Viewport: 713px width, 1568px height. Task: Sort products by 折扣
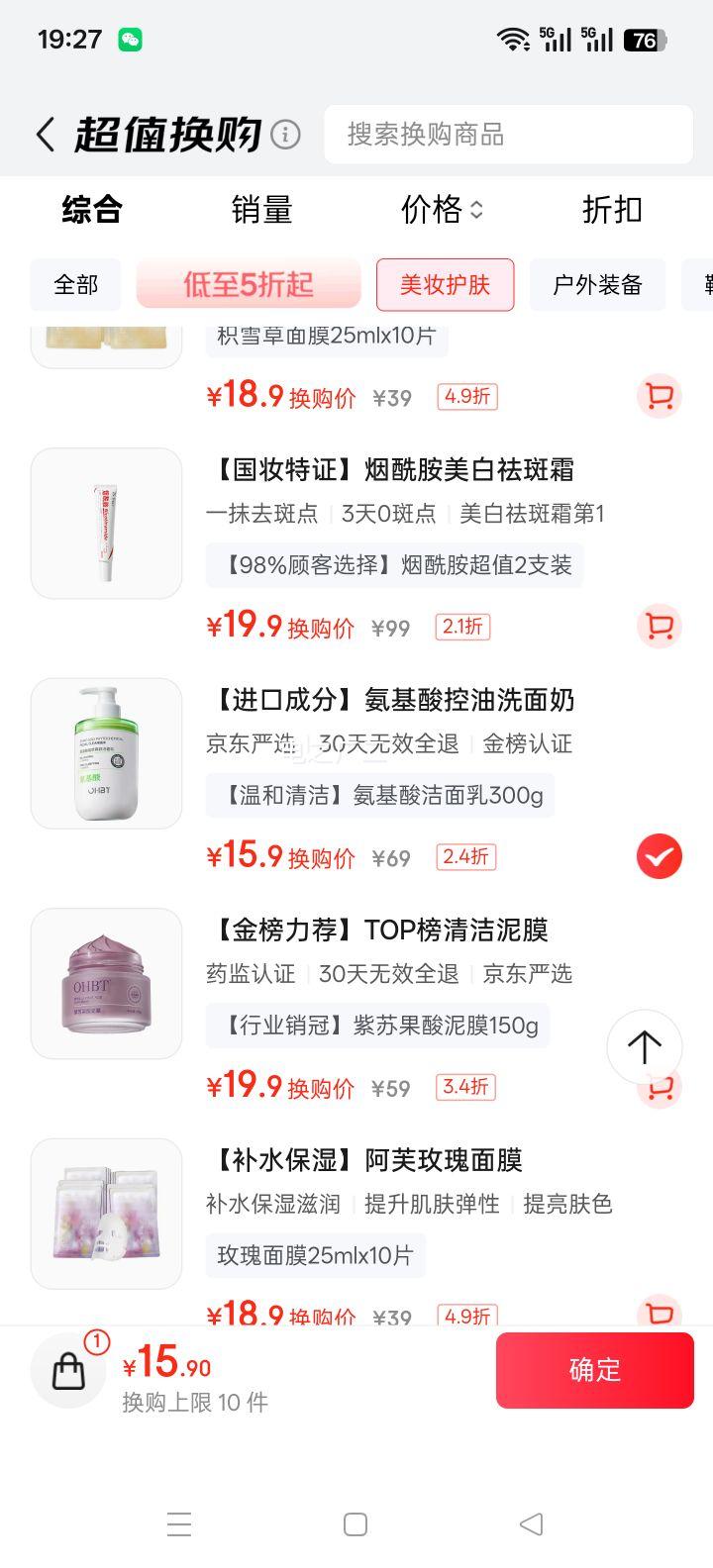point(612,210)
